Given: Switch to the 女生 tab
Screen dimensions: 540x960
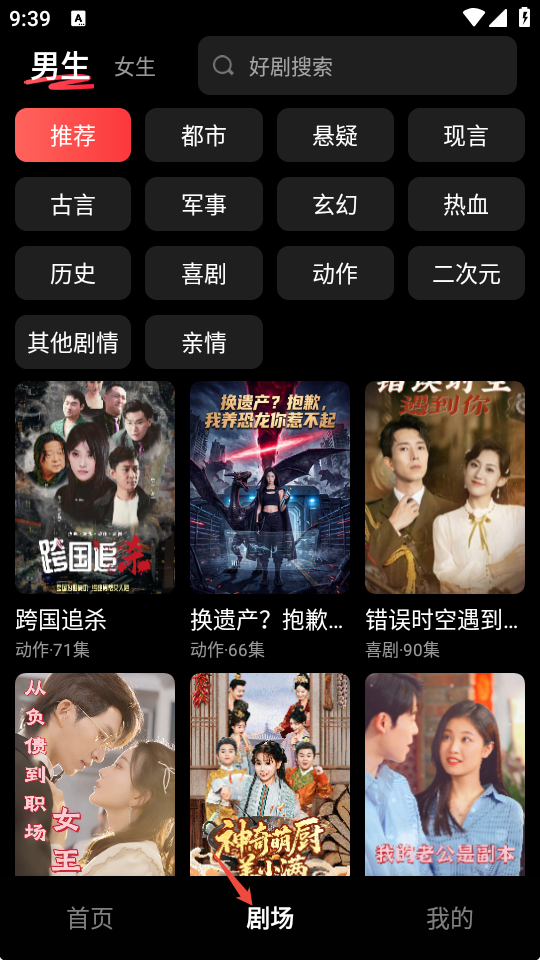Looking at the screenshot, I should pyautogui.click(x=135, y=67).
